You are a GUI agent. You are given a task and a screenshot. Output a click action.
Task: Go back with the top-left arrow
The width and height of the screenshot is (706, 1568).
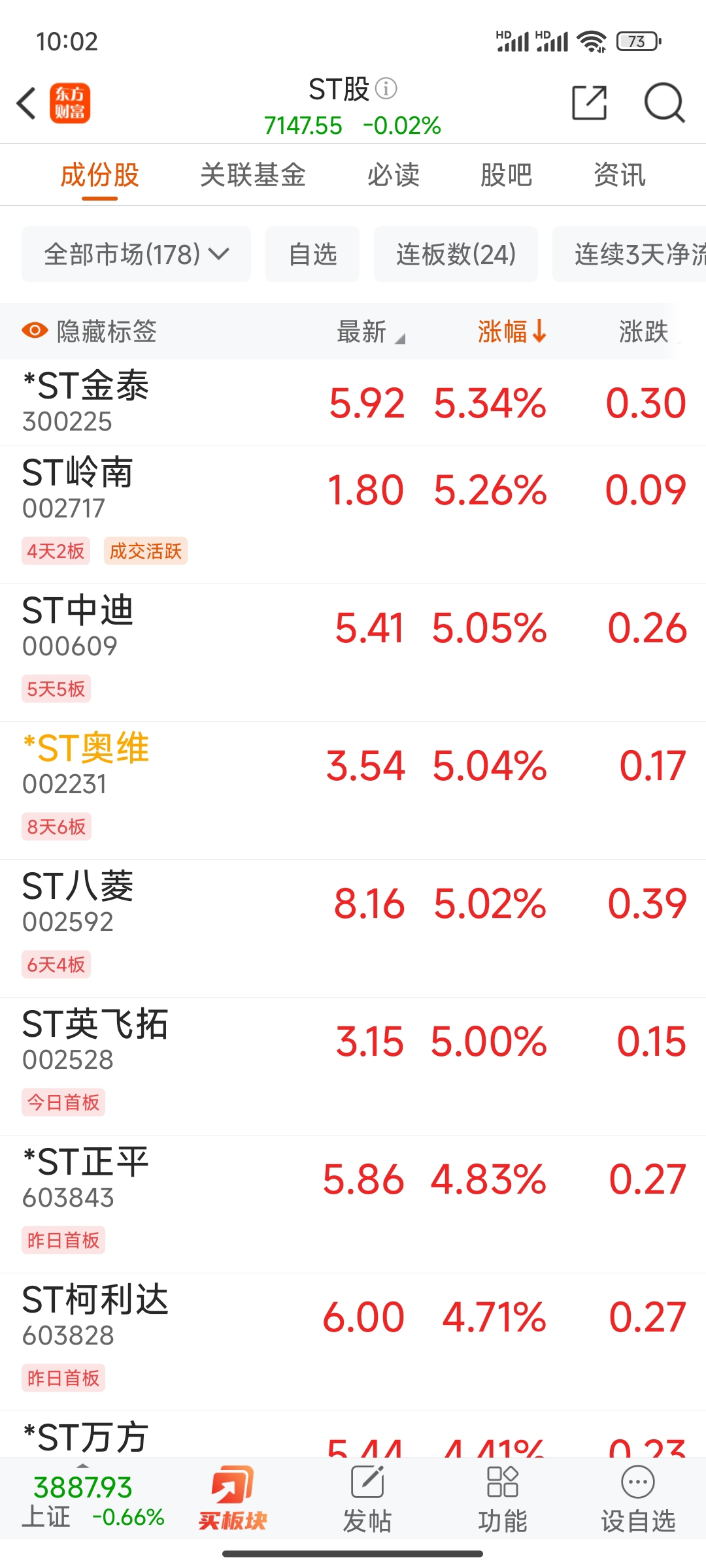coord(26,103)
